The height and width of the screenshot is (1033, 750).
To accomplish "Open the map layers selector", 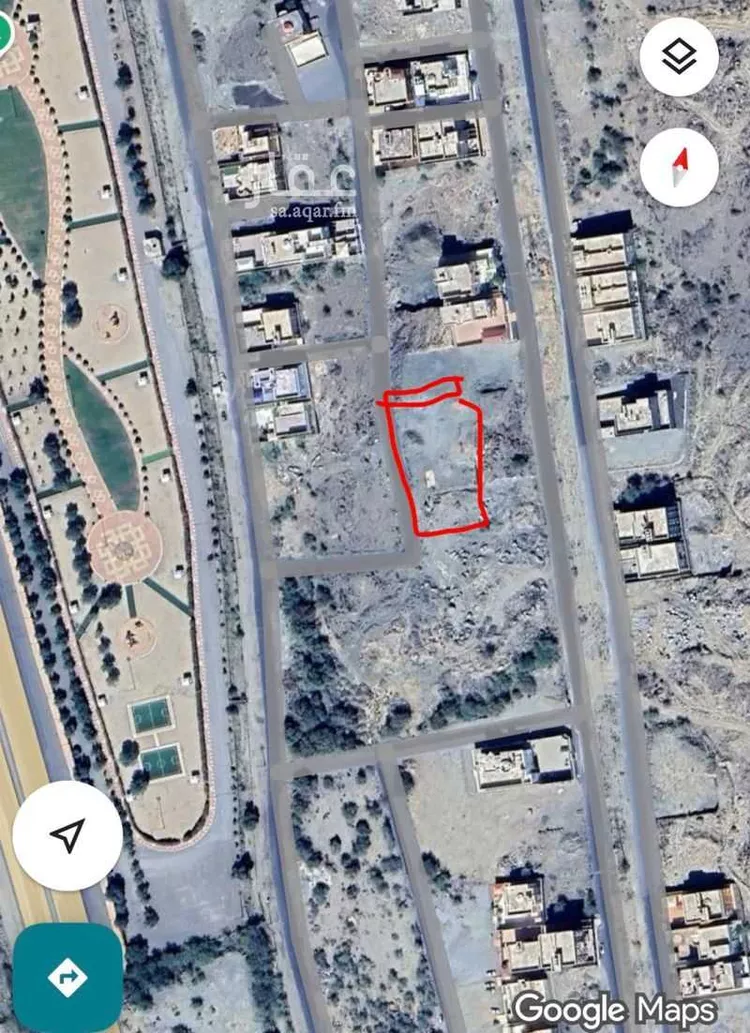I will [x=679, y=57].
